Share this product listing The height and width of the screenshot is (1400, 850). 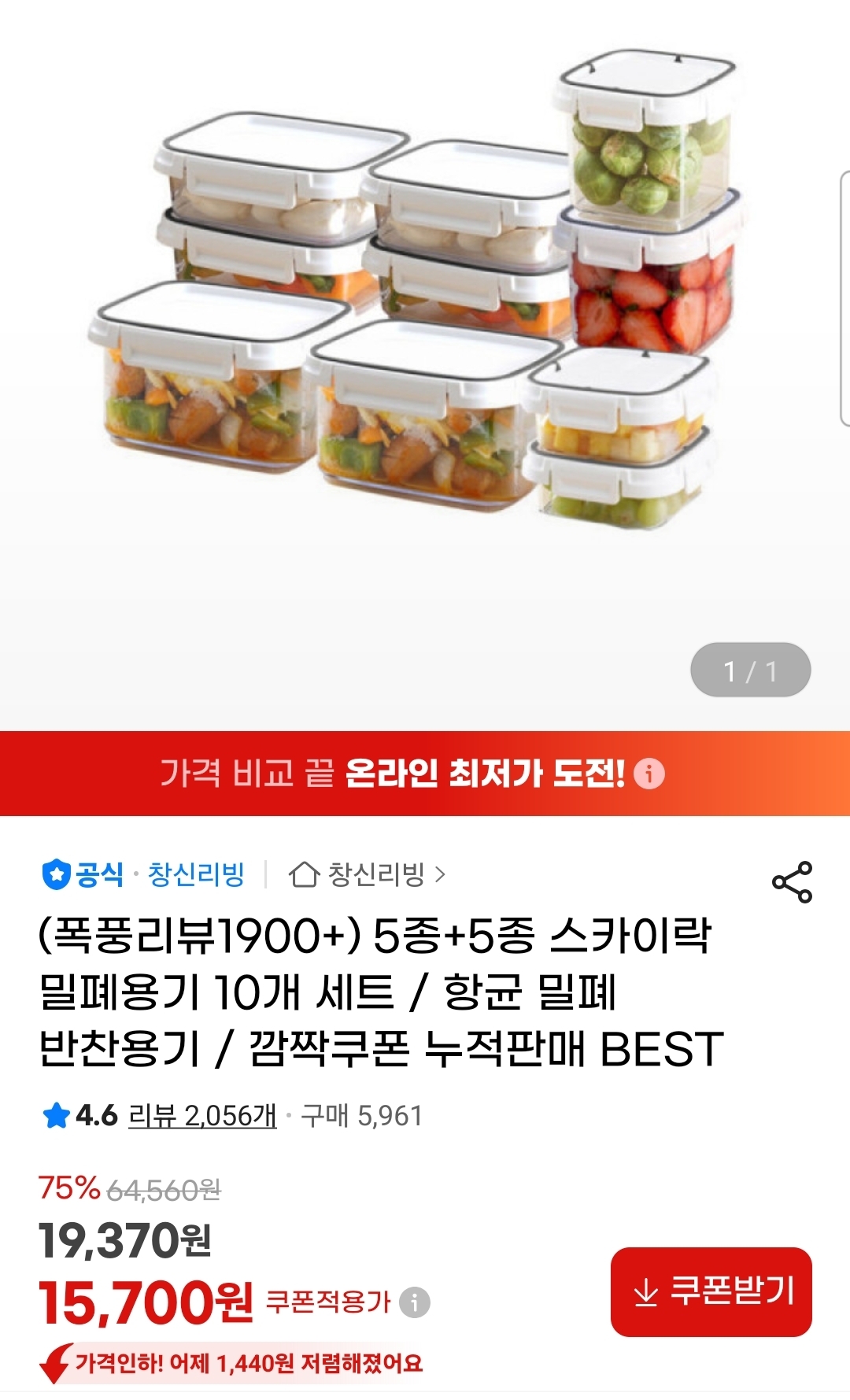pos(792,881)
